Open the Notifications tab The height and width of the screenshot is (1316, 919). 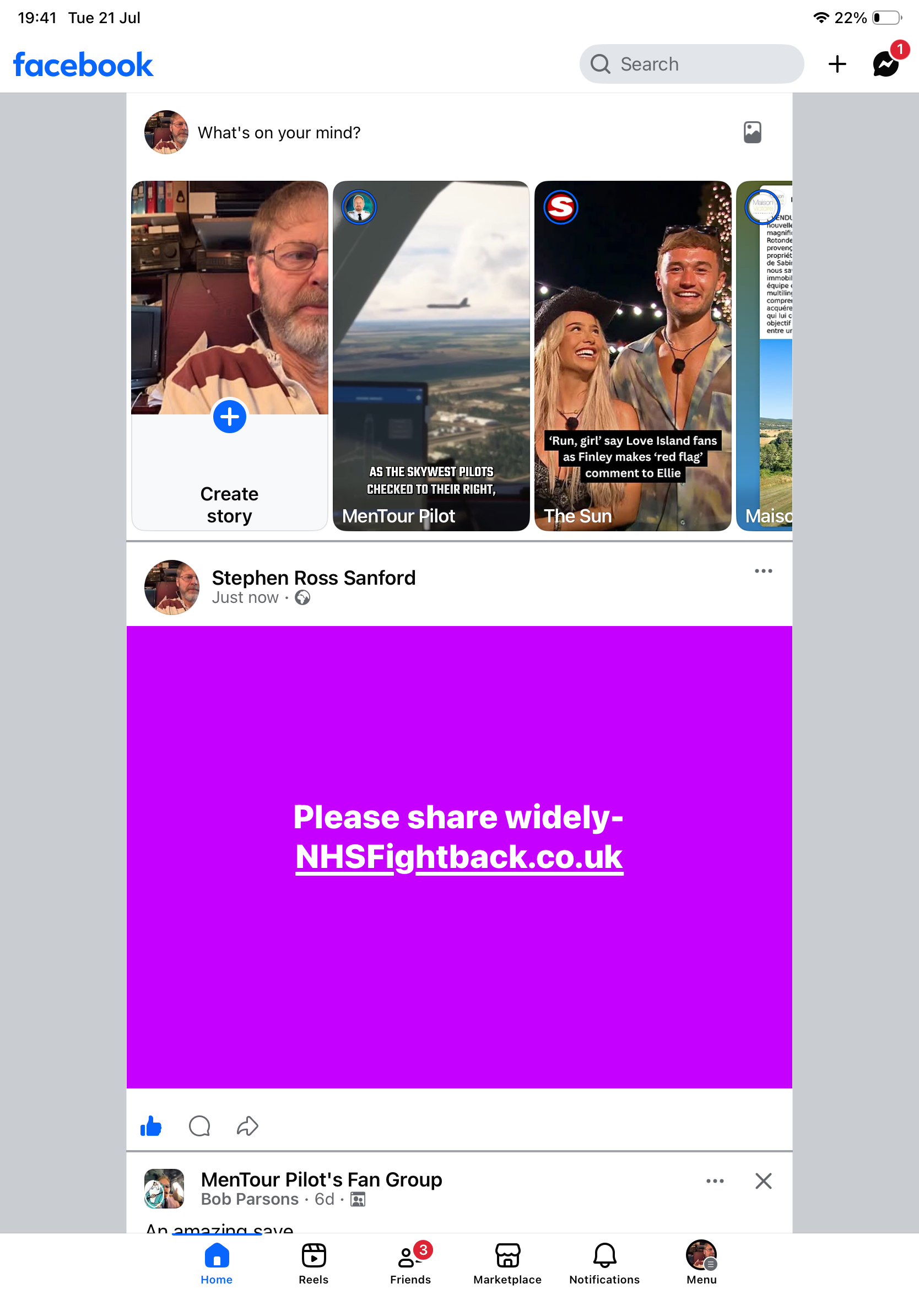click(604, 1263)
